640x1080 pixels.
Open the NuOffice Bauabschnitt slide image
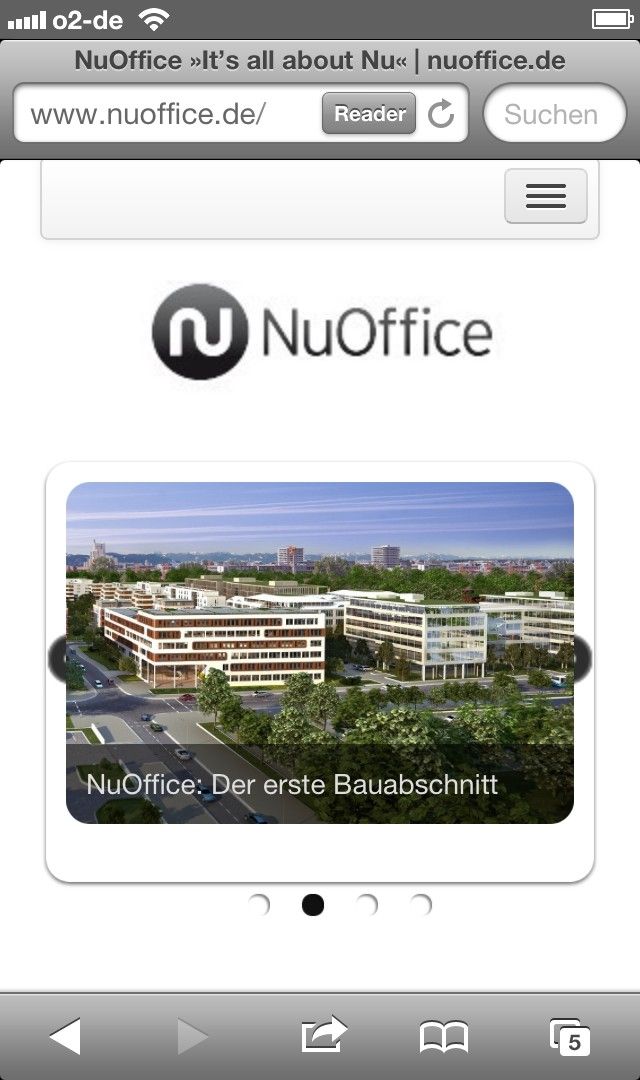[320, 652]
